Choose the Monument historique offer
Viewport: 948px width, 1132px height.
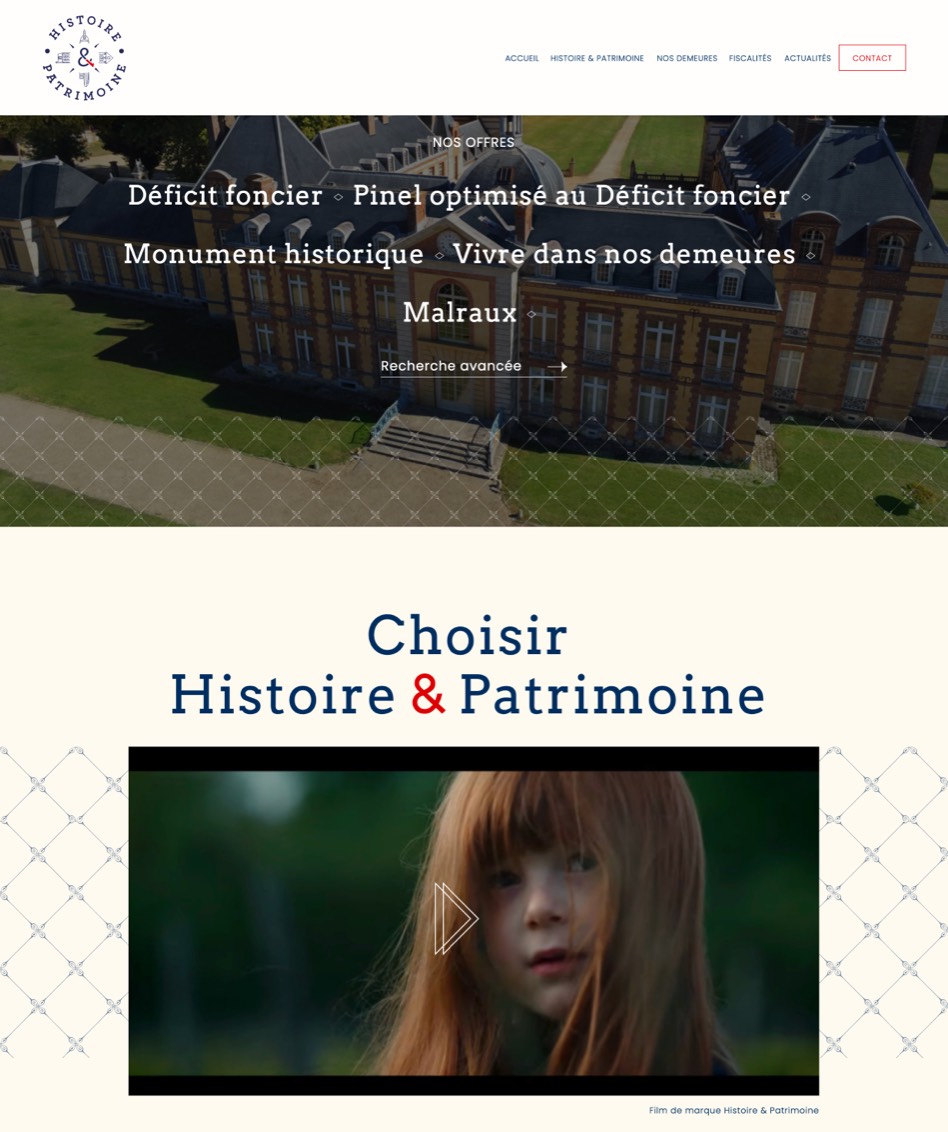273,254
